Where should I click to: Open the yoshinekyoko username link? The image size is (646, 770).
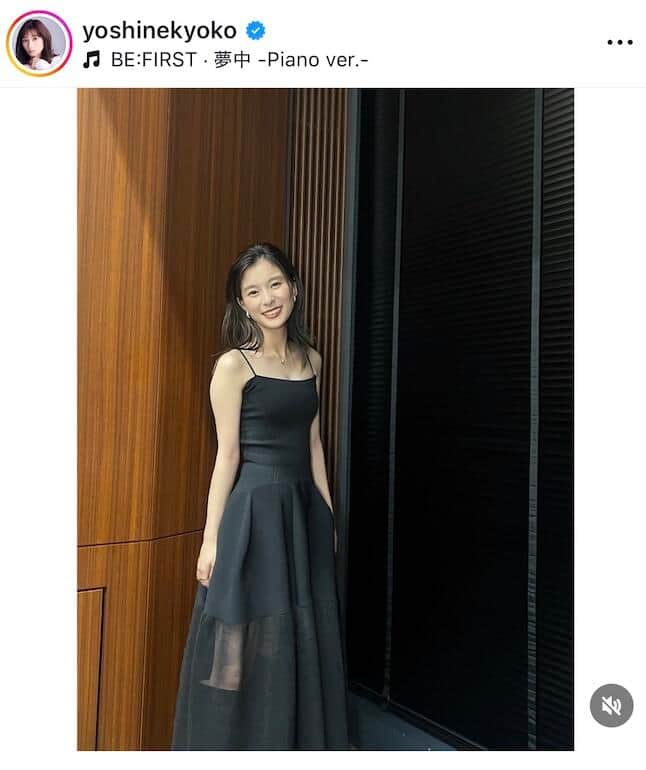[x=159, y=30]
